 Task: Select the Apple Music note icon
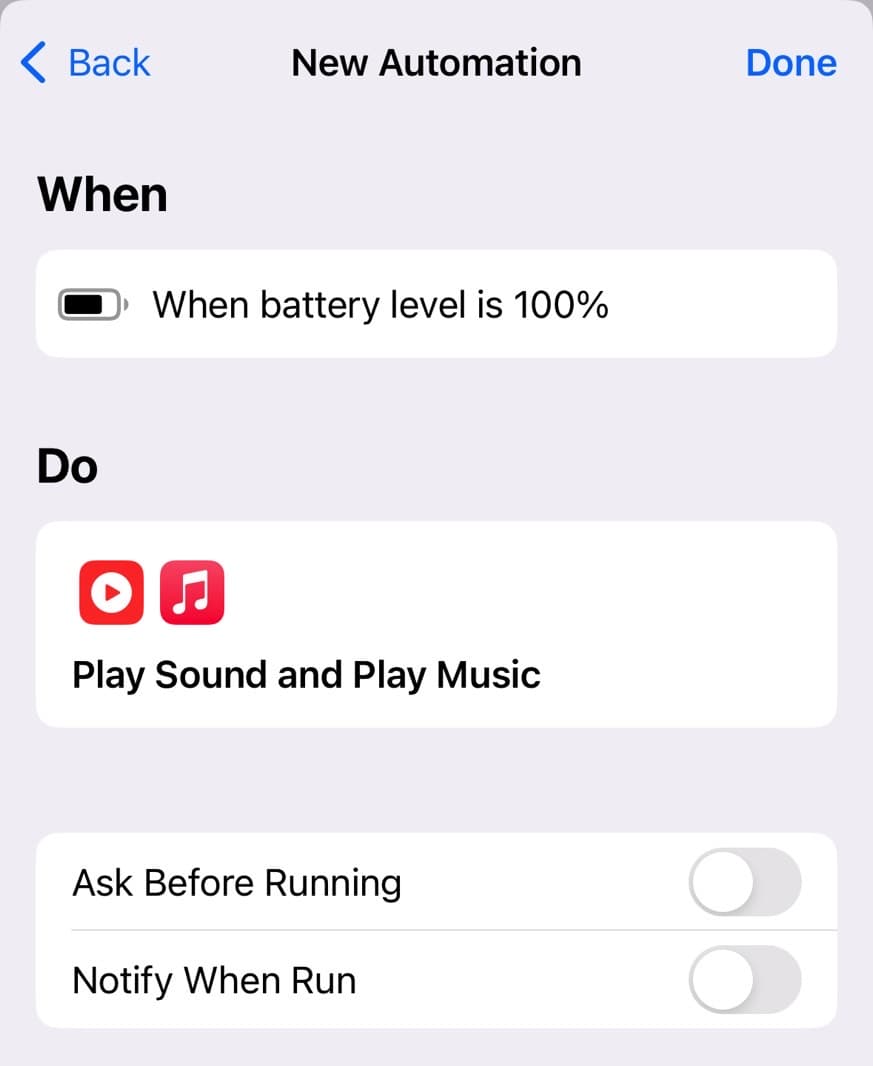pyautogui.click(x=191, y=591)
